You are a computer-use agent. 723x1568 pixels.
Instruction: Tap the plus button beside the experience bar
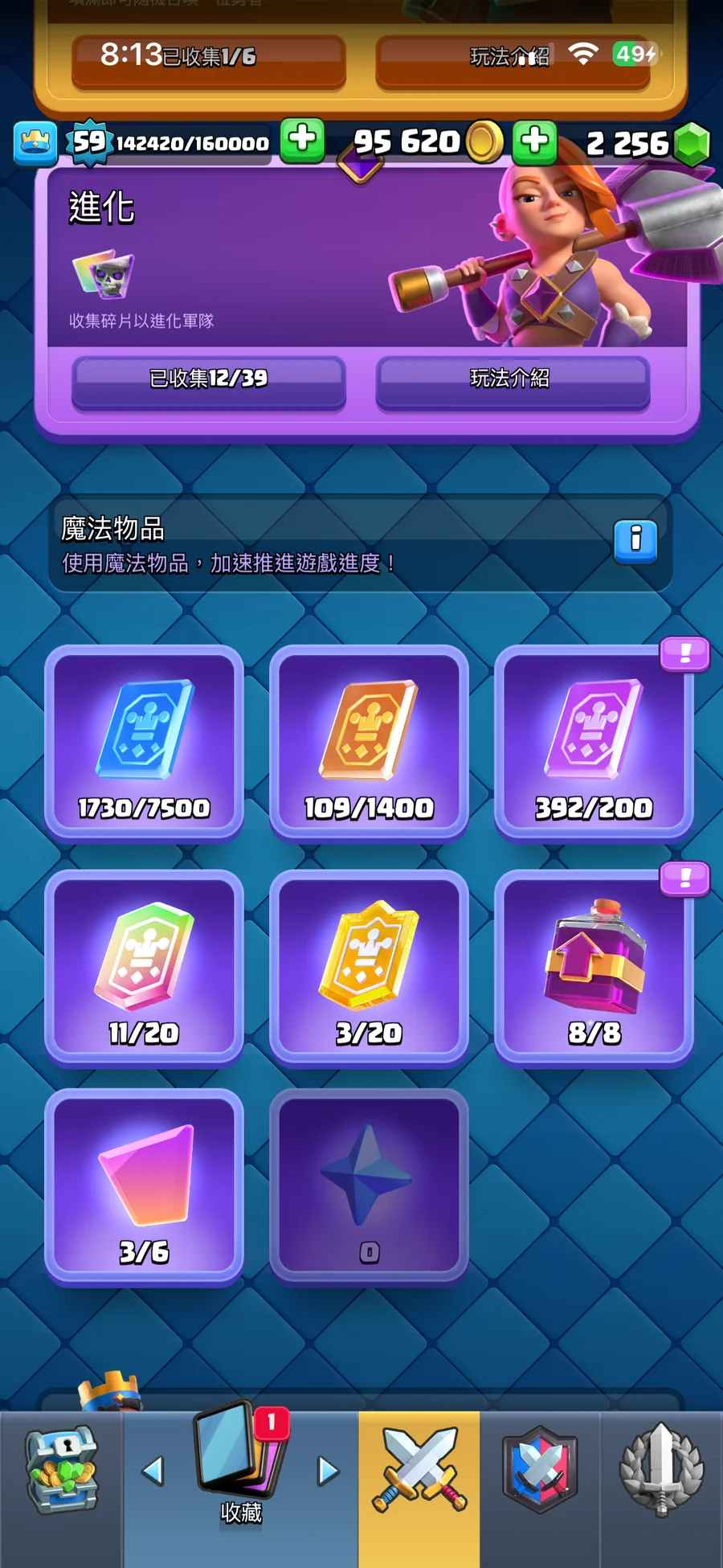[x=302, y=141]
